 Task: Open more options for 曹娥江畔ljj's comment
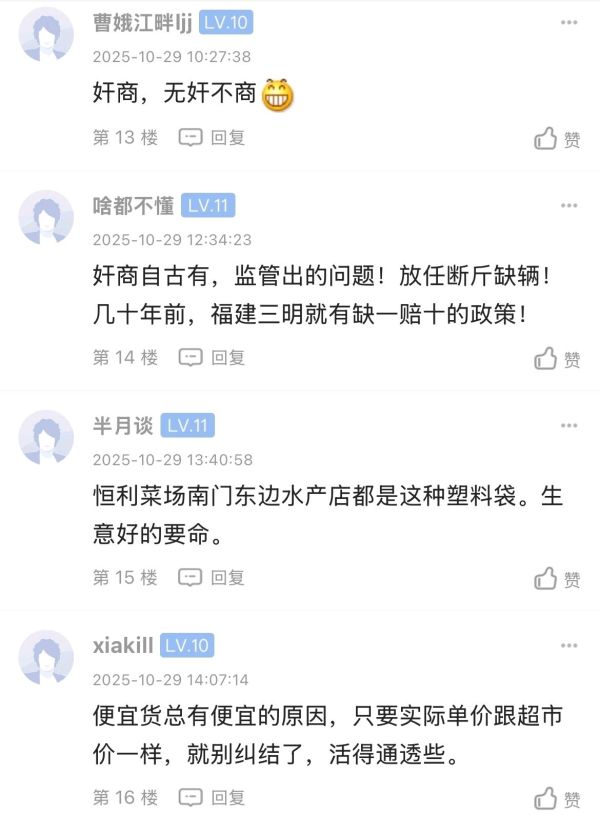pos(569,23)
